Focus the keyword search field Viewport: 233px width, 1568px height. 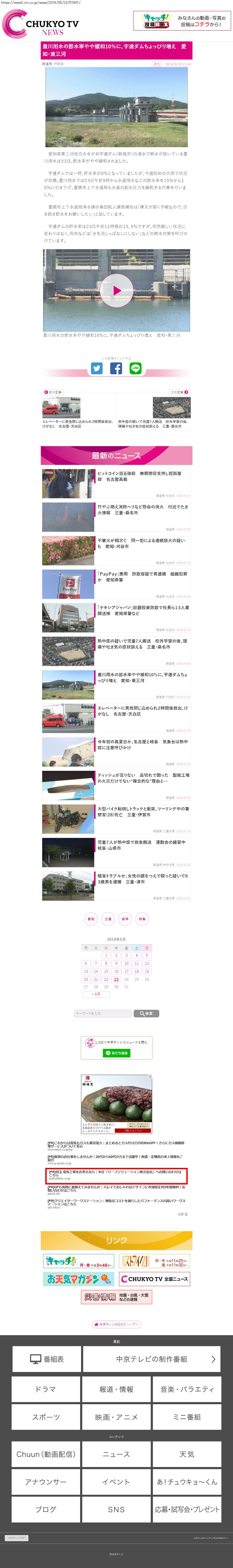click(x=102, y=1014)
